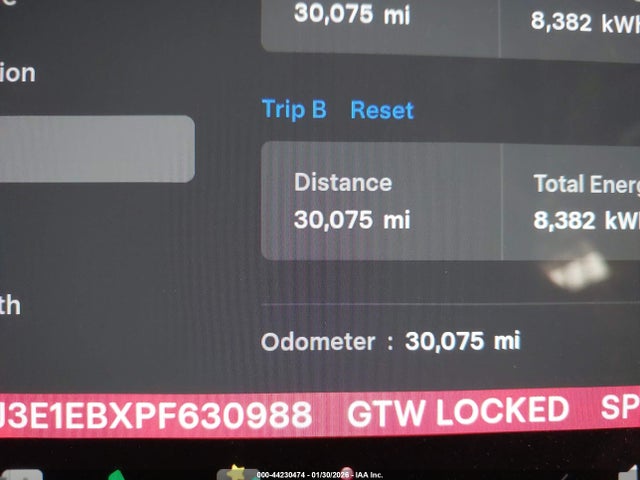Reset the Trip B counter
Viewport: 640px width, 480px height.
click(381, 110)
